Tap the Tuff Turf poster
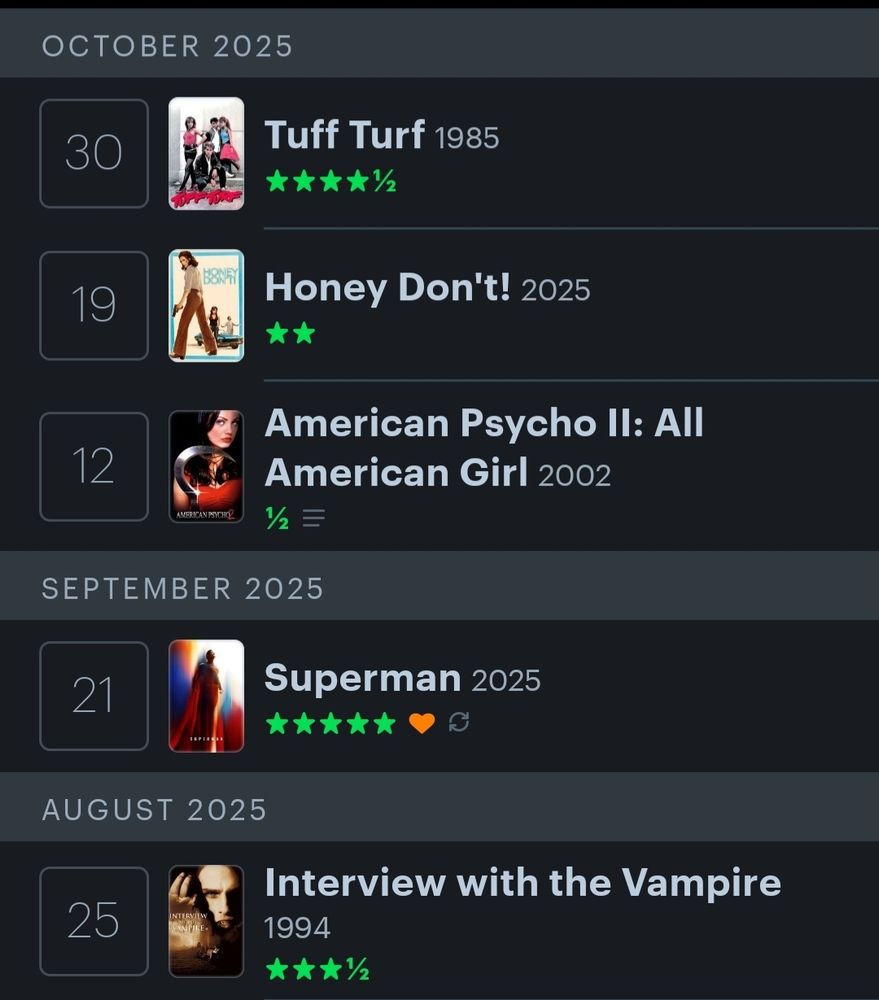This screenshot has height=1000, width=879. pos(206,153)
